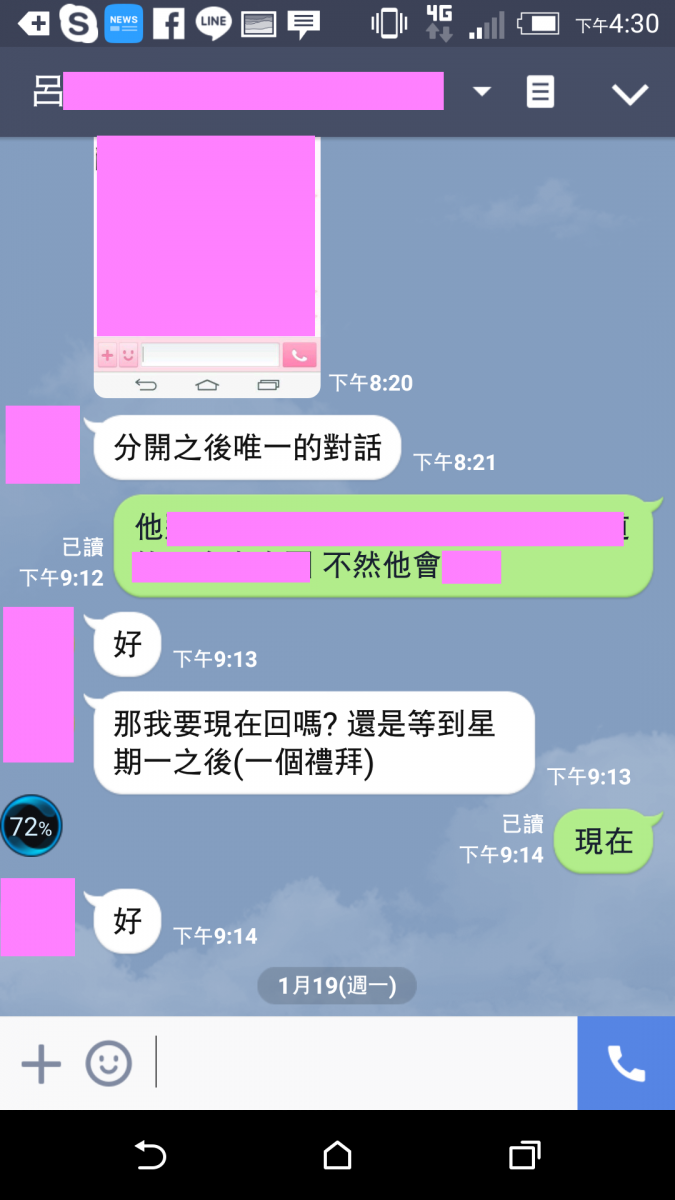
Task: Tap the floating 72% booster bubble
Action: pyautogui.click(x=31, y=827)
